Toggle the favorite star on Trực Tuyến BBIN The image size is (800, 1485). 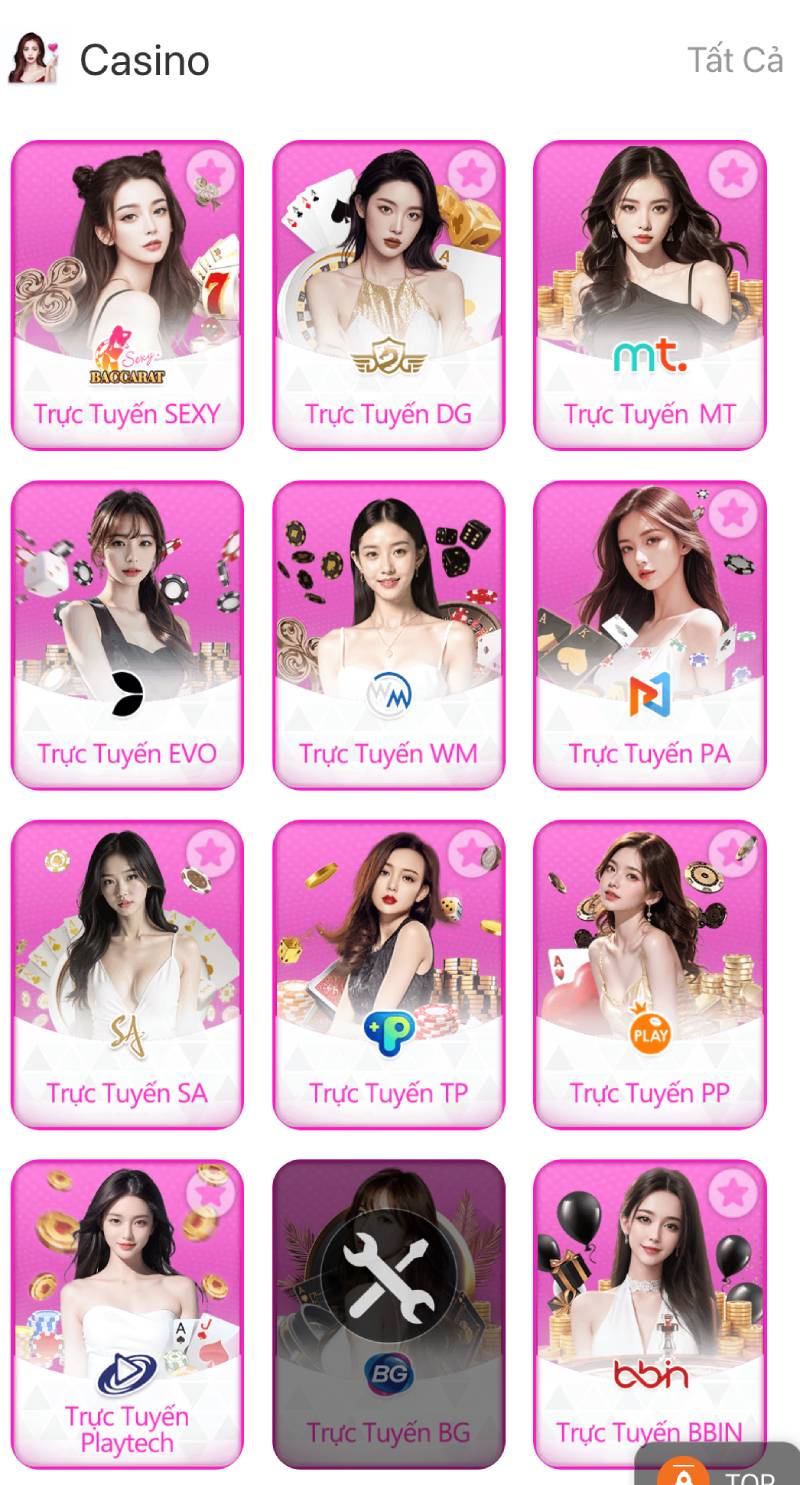(x=733, y=1192)
